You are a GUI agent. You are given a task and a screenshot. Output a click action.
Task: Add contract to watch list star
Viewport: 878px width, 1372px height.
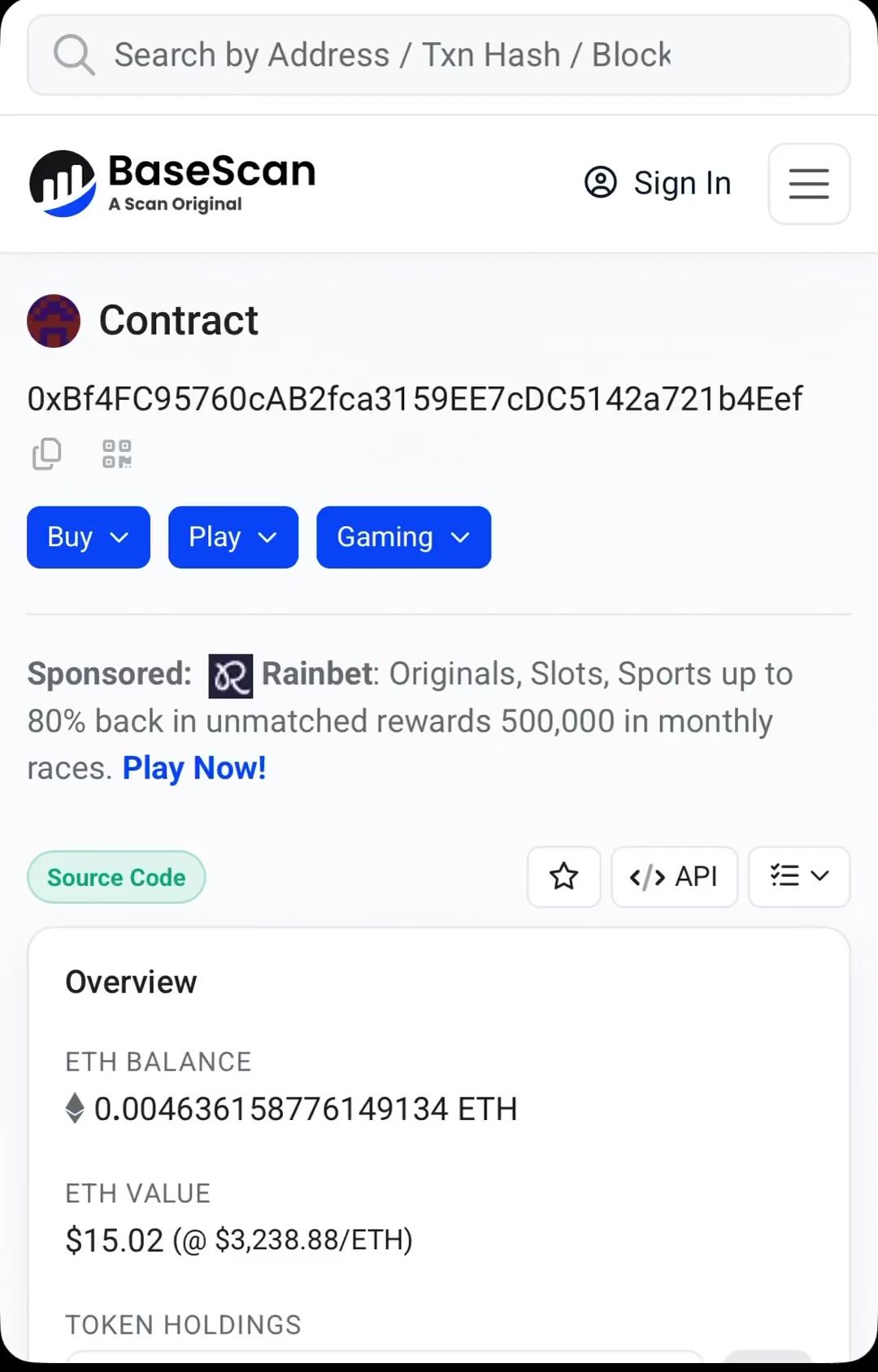click(563, 877)
